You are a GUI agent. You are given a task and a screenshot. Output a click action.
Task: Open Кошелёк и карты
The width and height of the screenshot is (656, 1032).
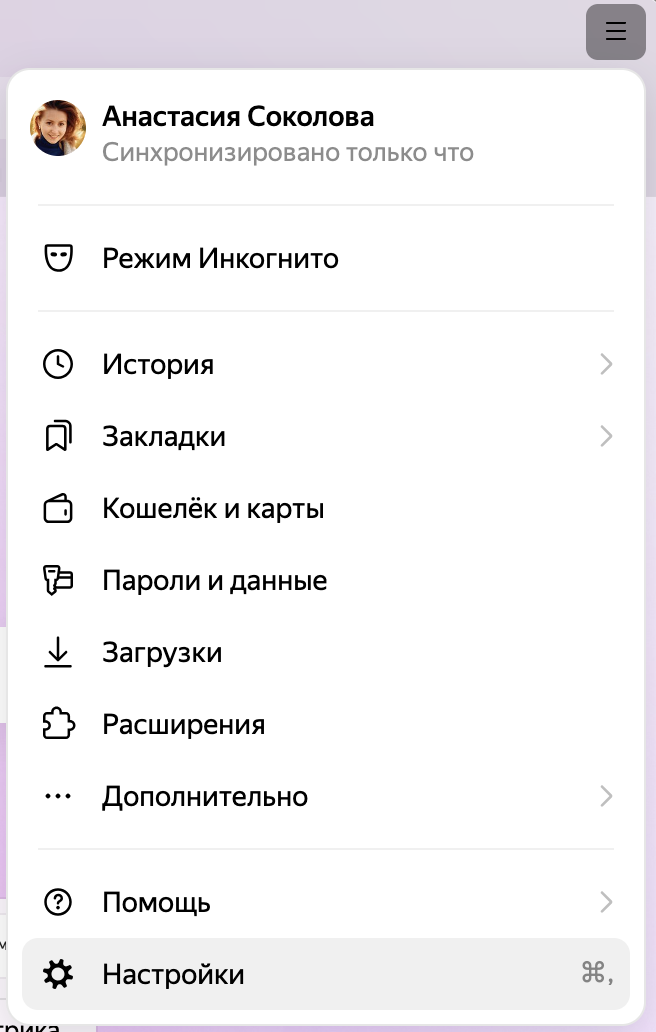(213, 509)
